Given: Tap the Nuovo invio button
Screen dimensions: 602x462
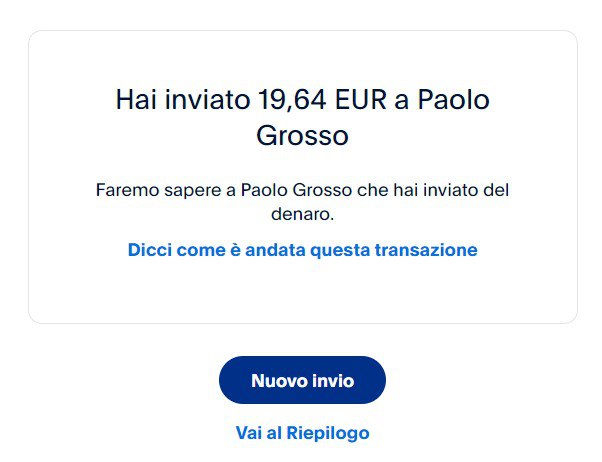Looking at the screenshot, I should [x=302, y=380].
